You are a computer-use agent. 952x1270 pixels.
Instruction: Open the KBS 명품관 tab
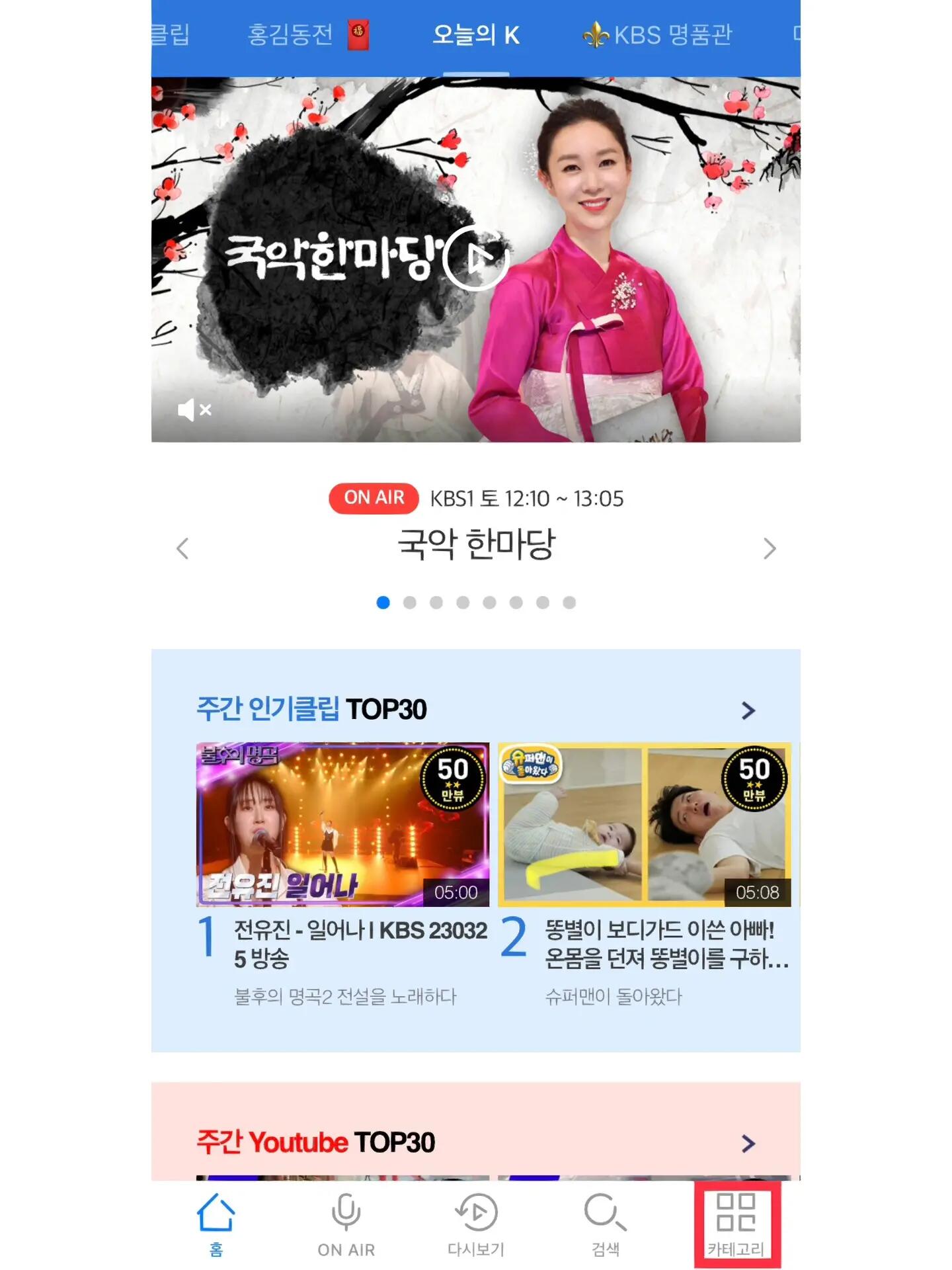(x=657, y=34)
